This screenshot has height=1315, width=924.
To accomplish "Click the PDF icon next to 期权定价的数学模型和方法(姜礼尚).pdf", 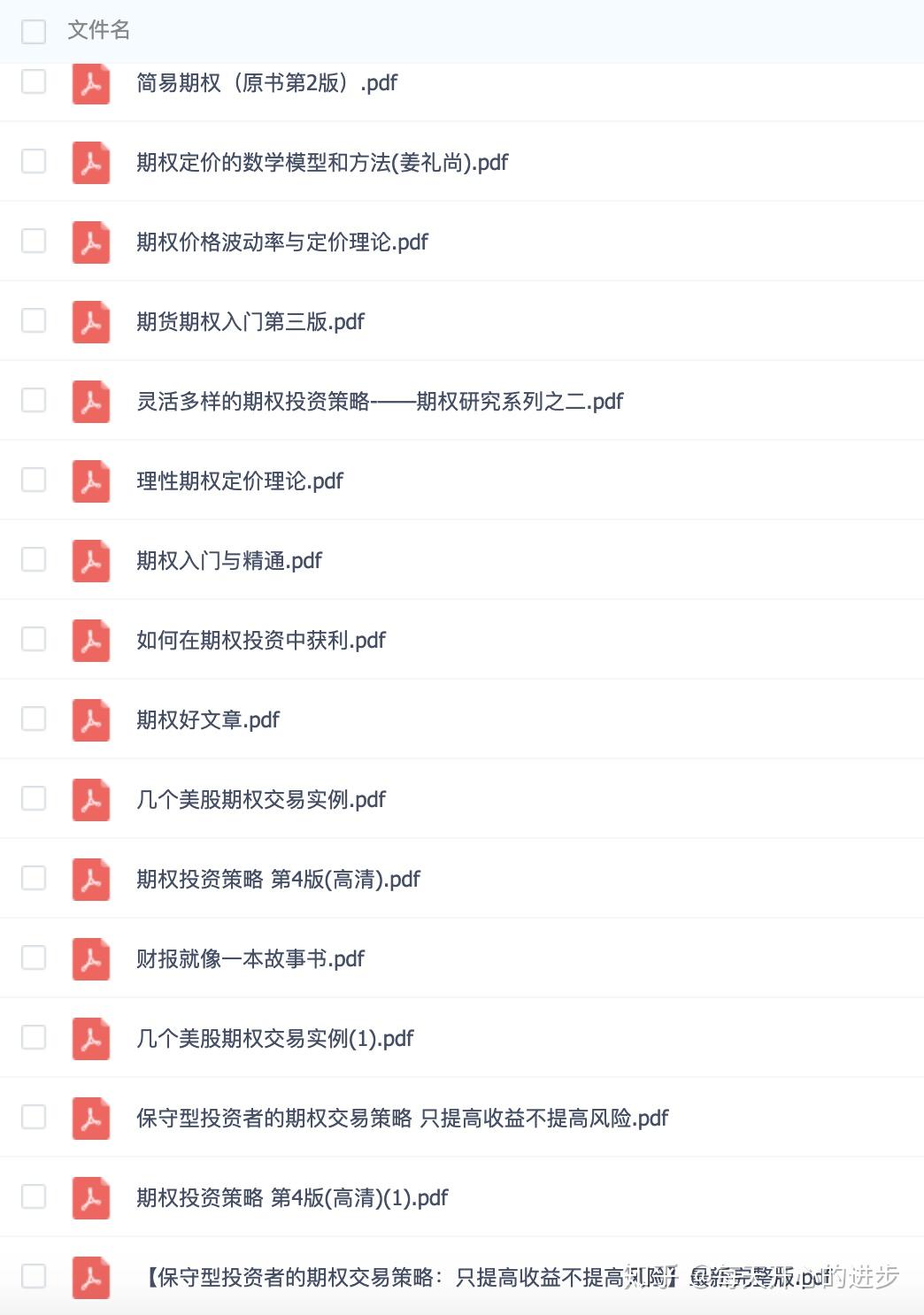I will coord(89,163).
